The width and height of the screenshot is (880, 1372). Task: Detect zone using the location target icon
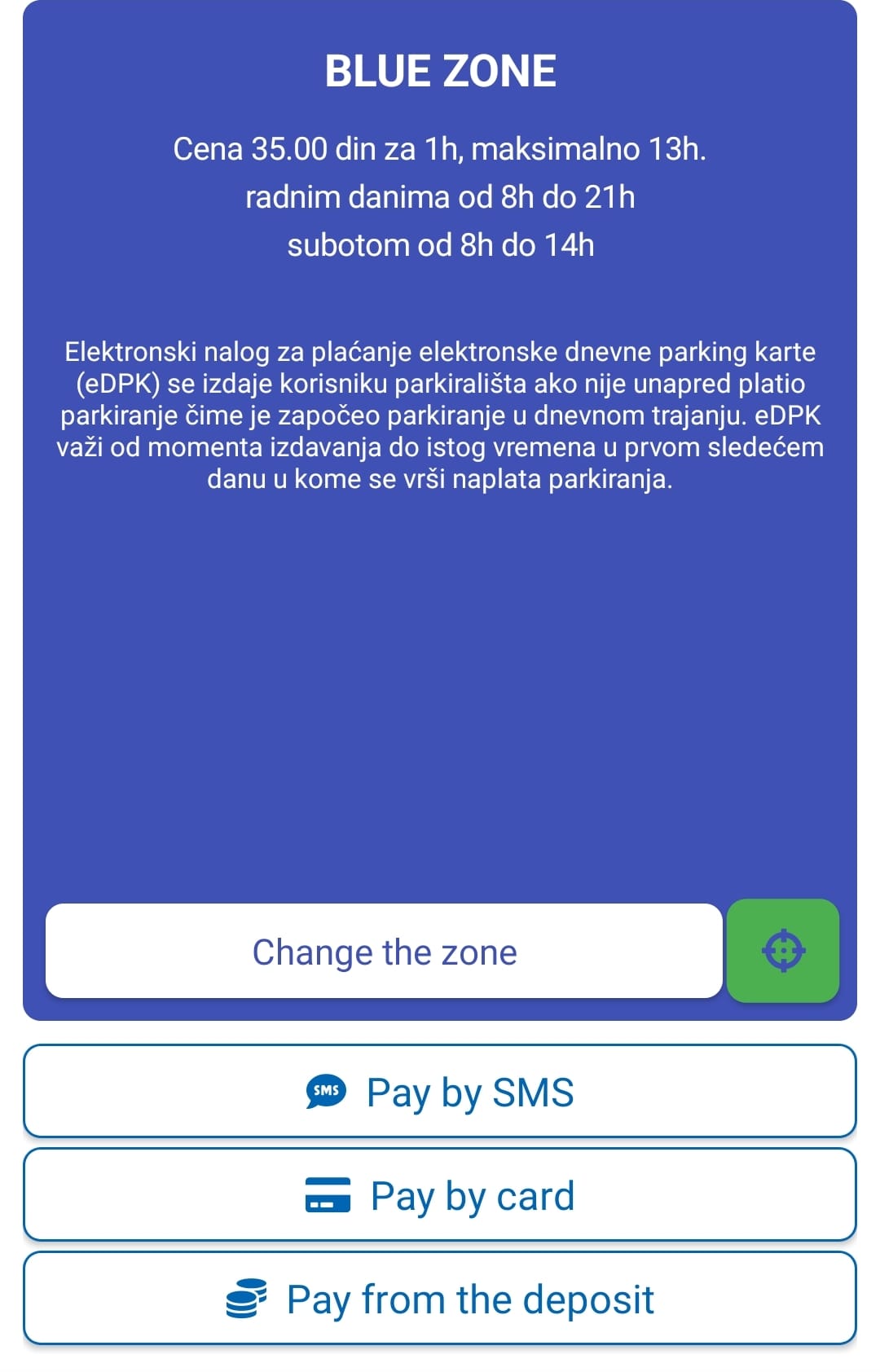pos(782,951)
